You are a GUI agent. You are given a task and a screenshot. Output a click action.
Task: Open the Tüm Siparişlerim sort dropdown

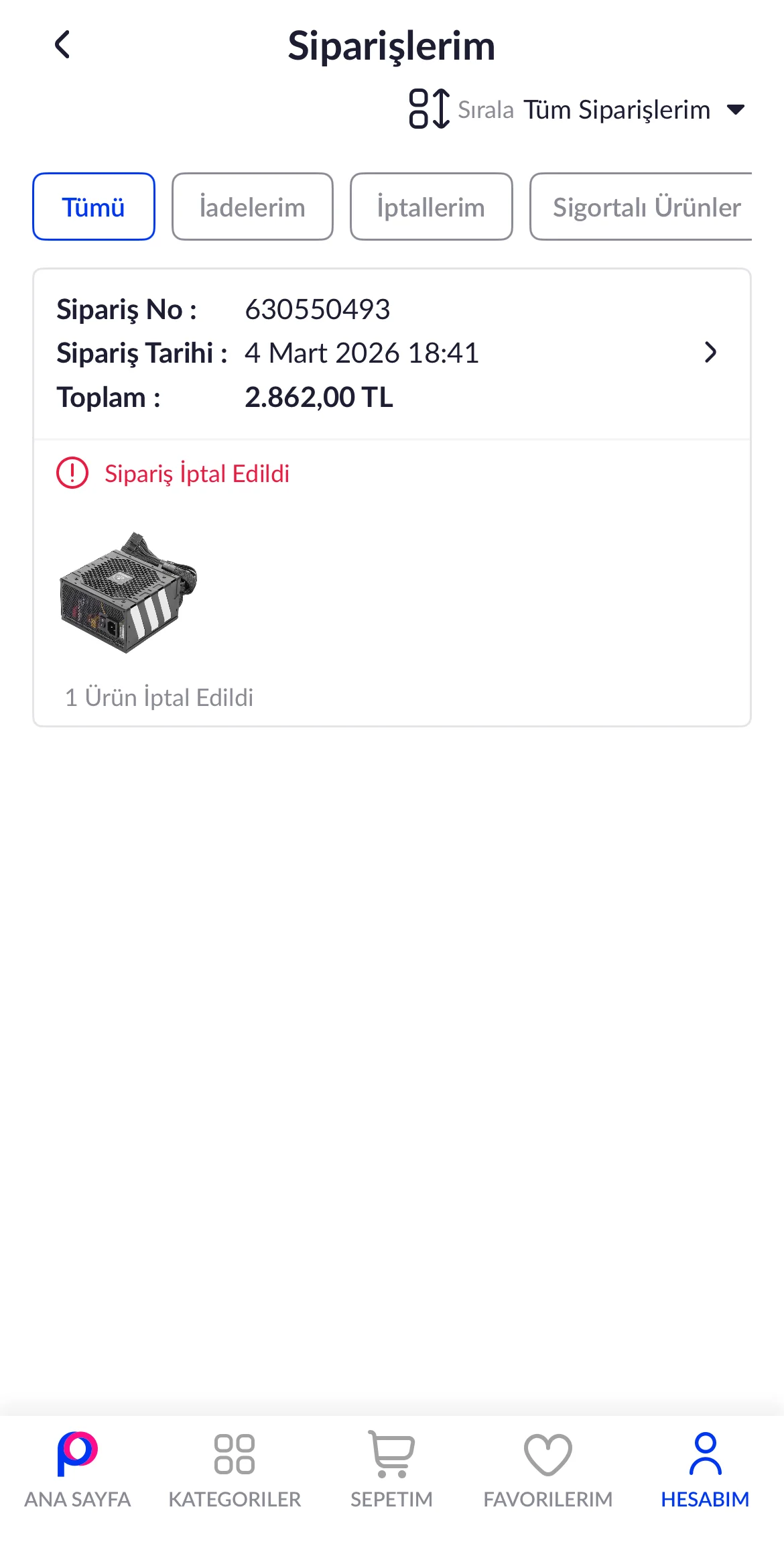(x=633, y=110)
